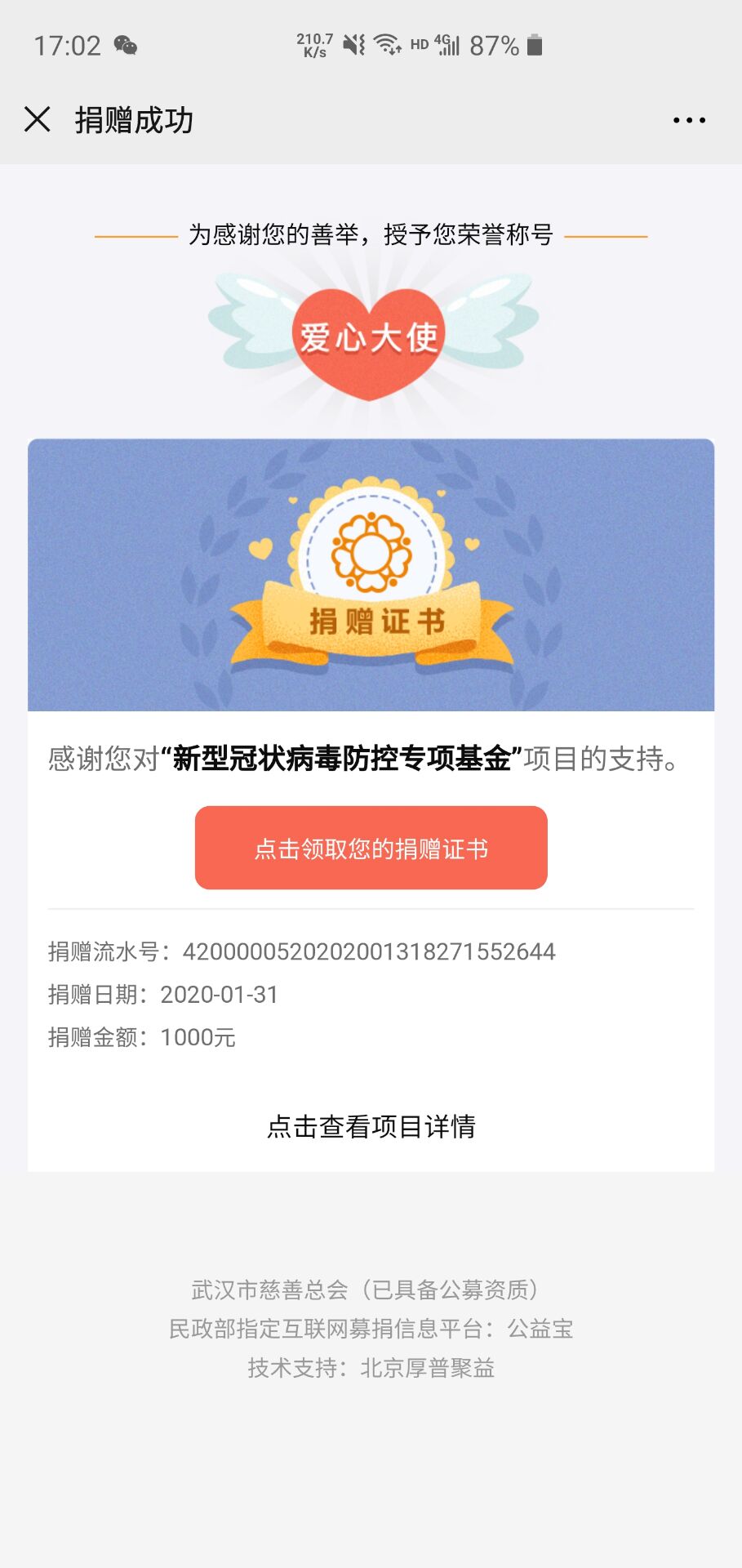Close the donation success page
Image resolution: width=742 pixels, height=1568 pixels.
tap(38, 119)
